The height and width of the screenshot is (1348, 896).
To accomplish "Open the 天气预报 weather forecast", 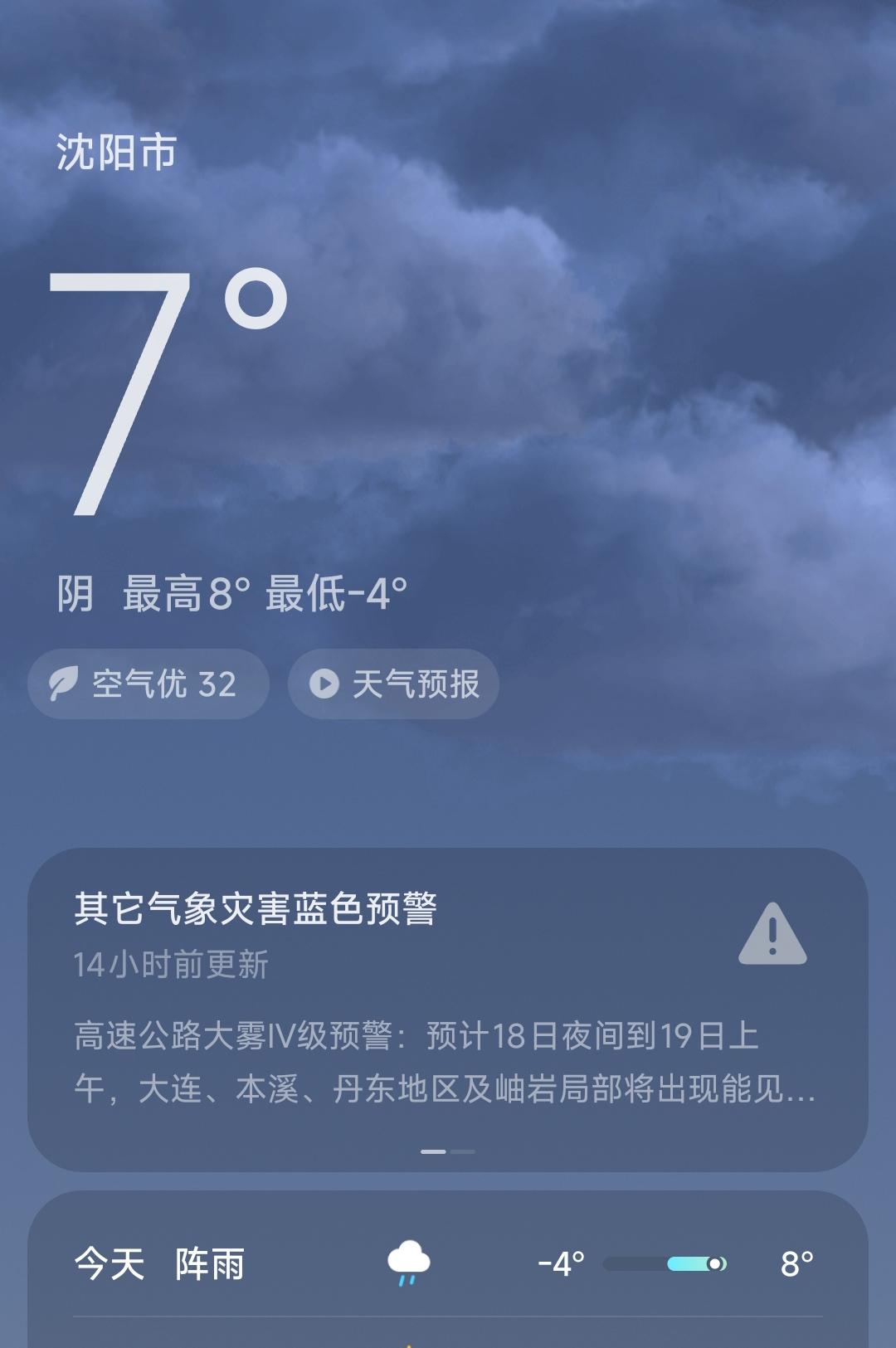I will click(393, 683).
